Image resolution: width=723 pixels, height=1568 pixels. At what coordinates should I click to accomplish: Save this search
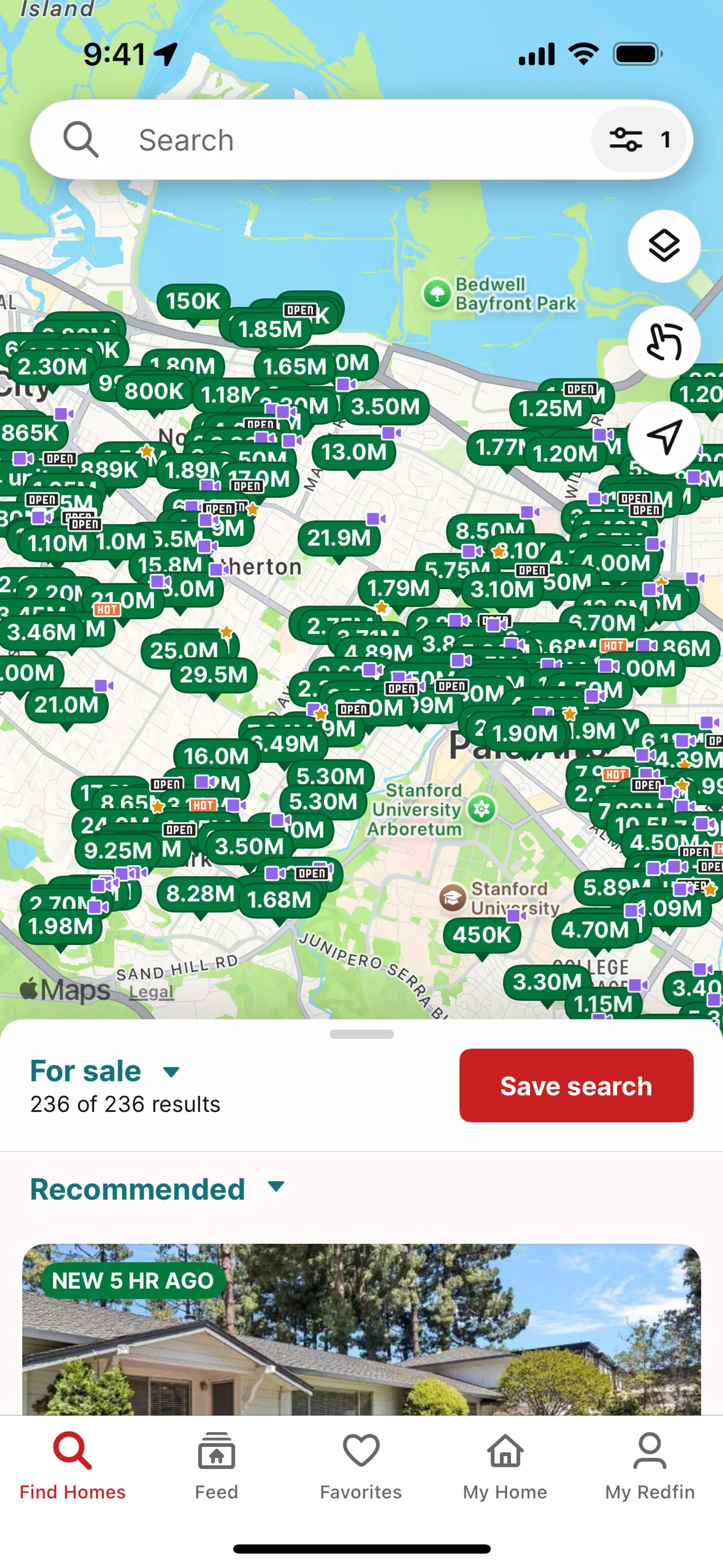point(576,1086)
